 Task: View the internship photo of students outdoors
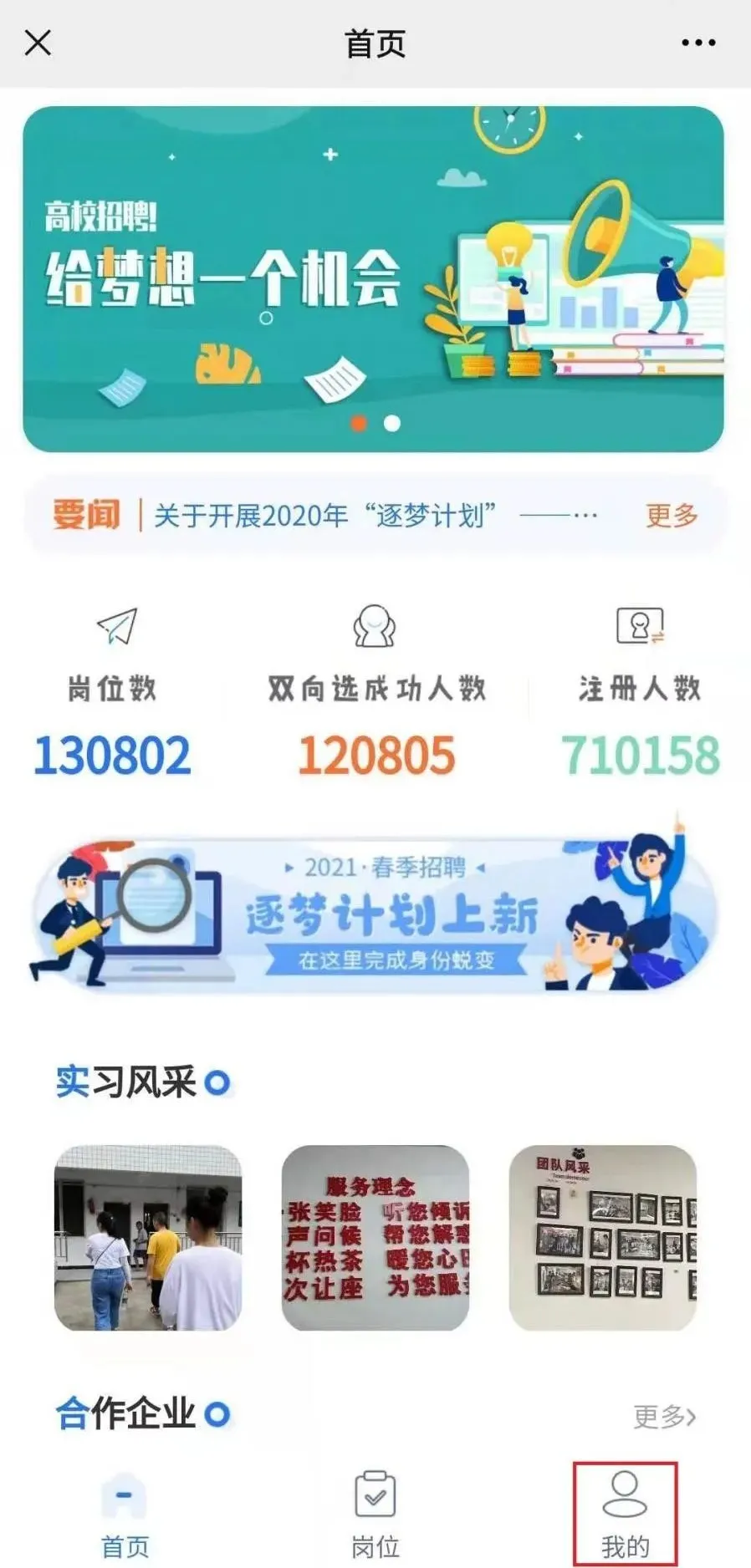pyautogui.click(x=148, y=1238)
